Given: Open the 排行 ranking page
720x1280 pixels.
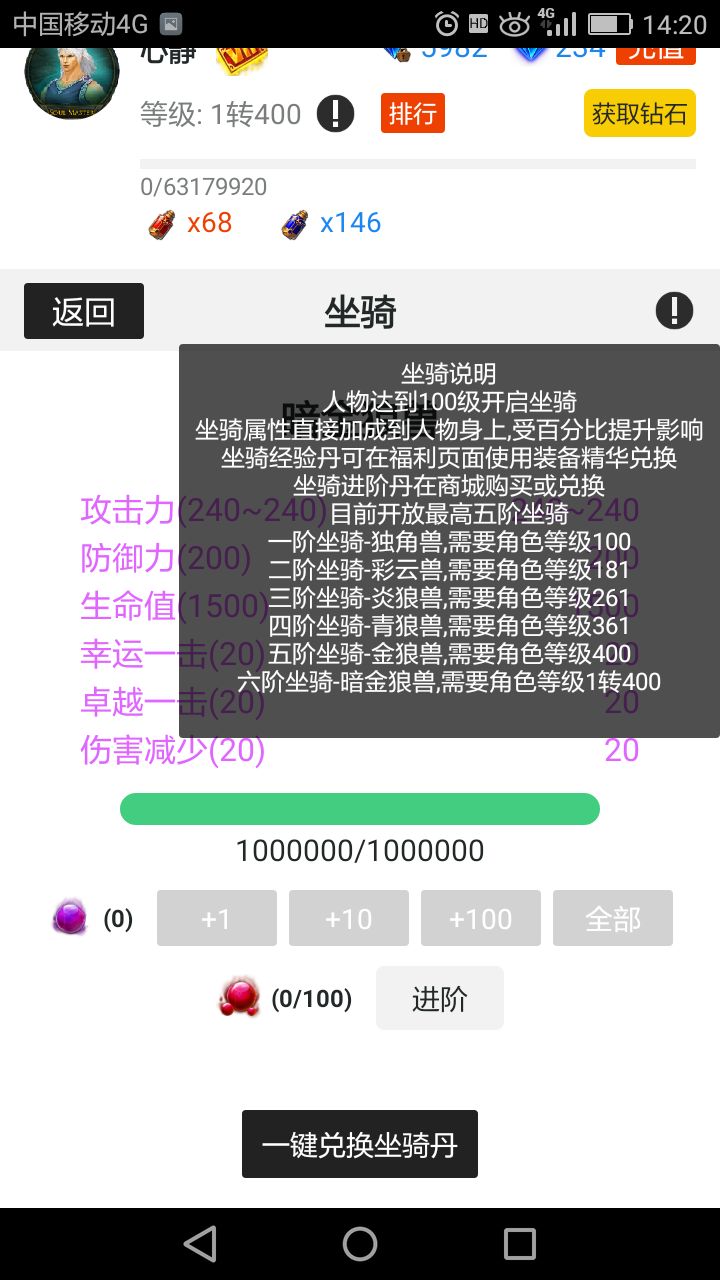Looking at the screenshot, I should click(x=412, y=114).
